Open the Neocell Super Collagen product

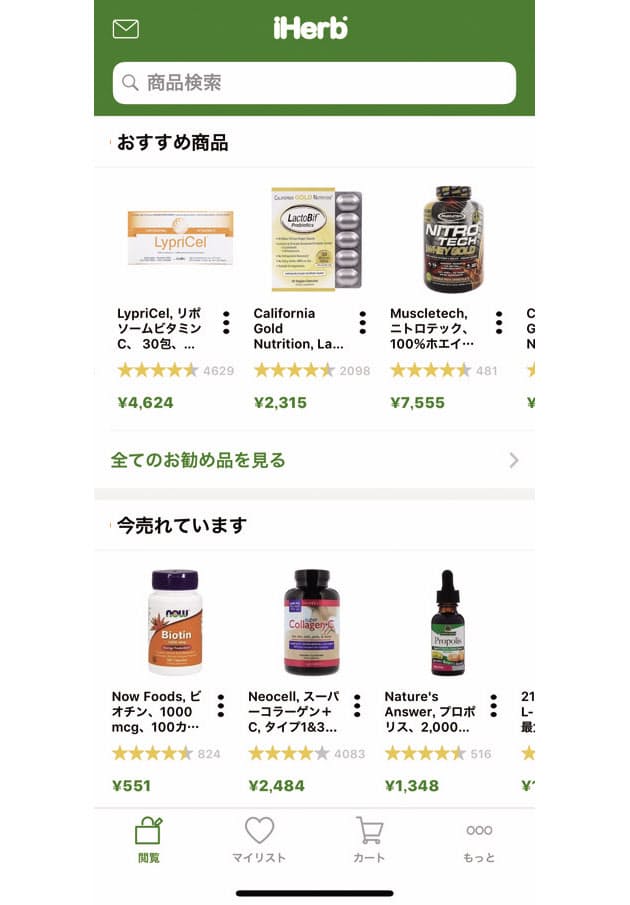coord(311,622)
